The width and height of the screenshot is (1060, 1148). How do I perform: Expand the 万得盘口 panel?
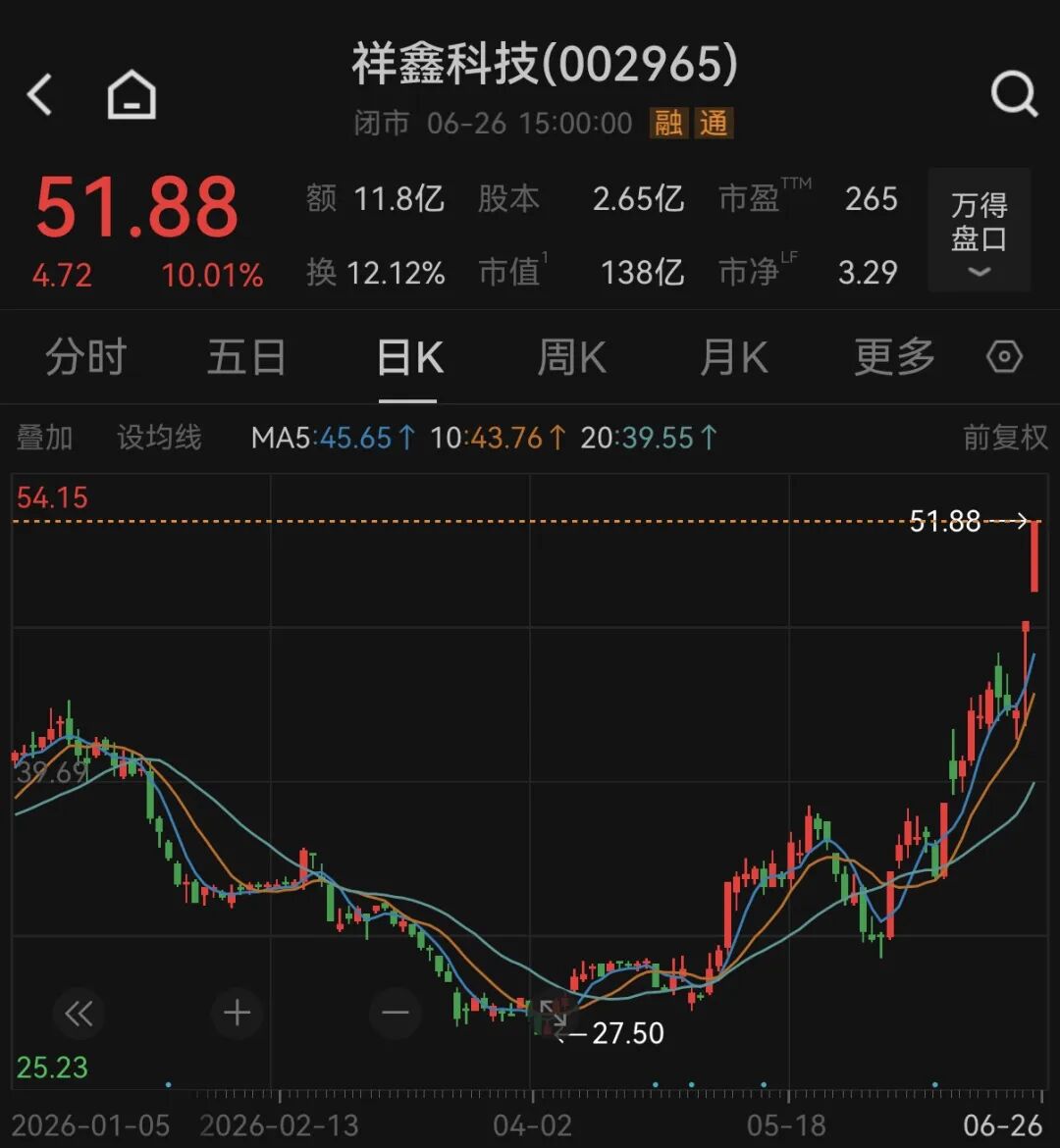980,230
